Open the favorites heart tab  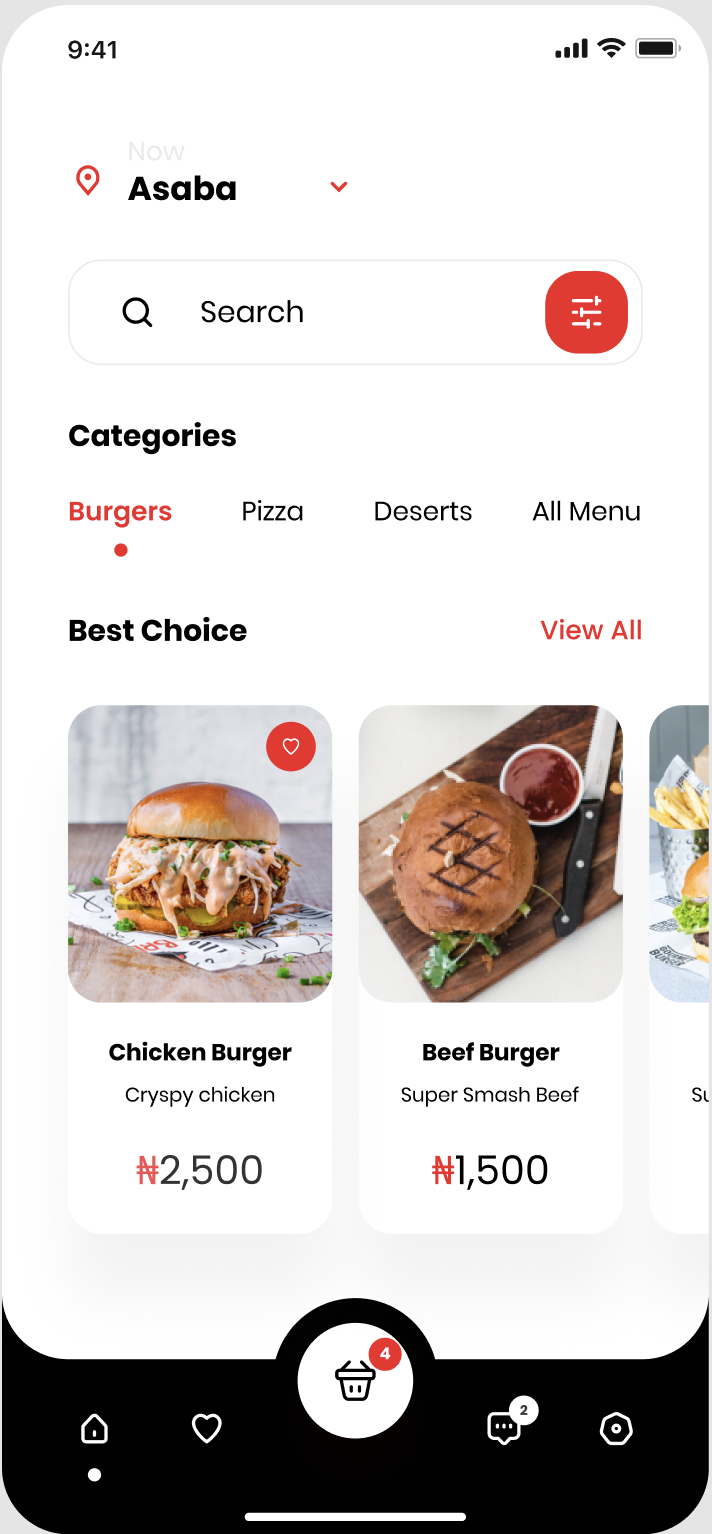[x=207, y=1428]
